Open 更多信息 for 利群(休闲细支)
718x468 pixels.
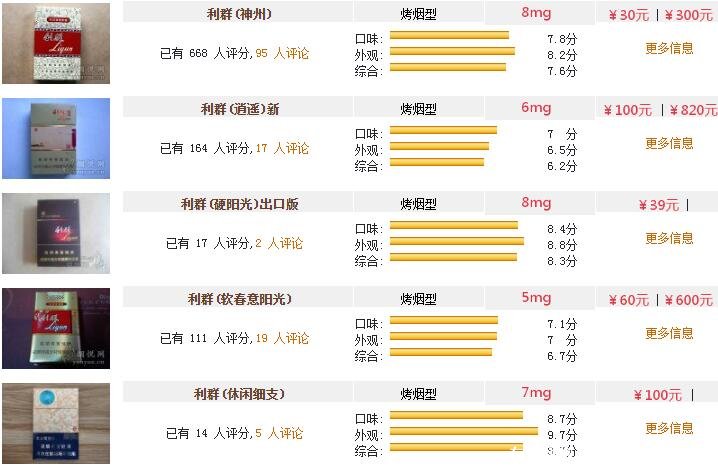coord(668,428)
